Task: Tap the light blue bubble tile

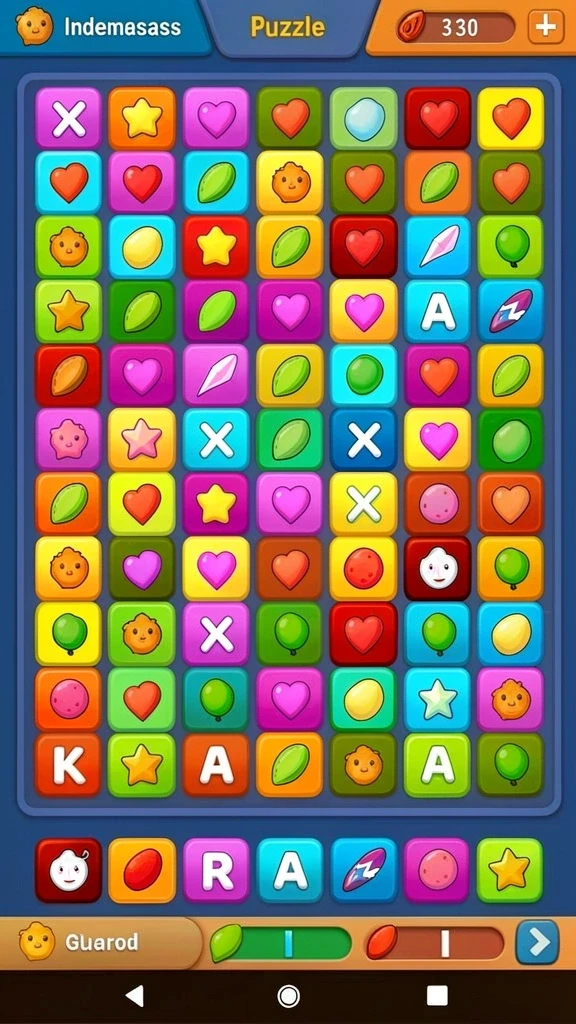Action: pyautogui.click(x=364, y=118)
